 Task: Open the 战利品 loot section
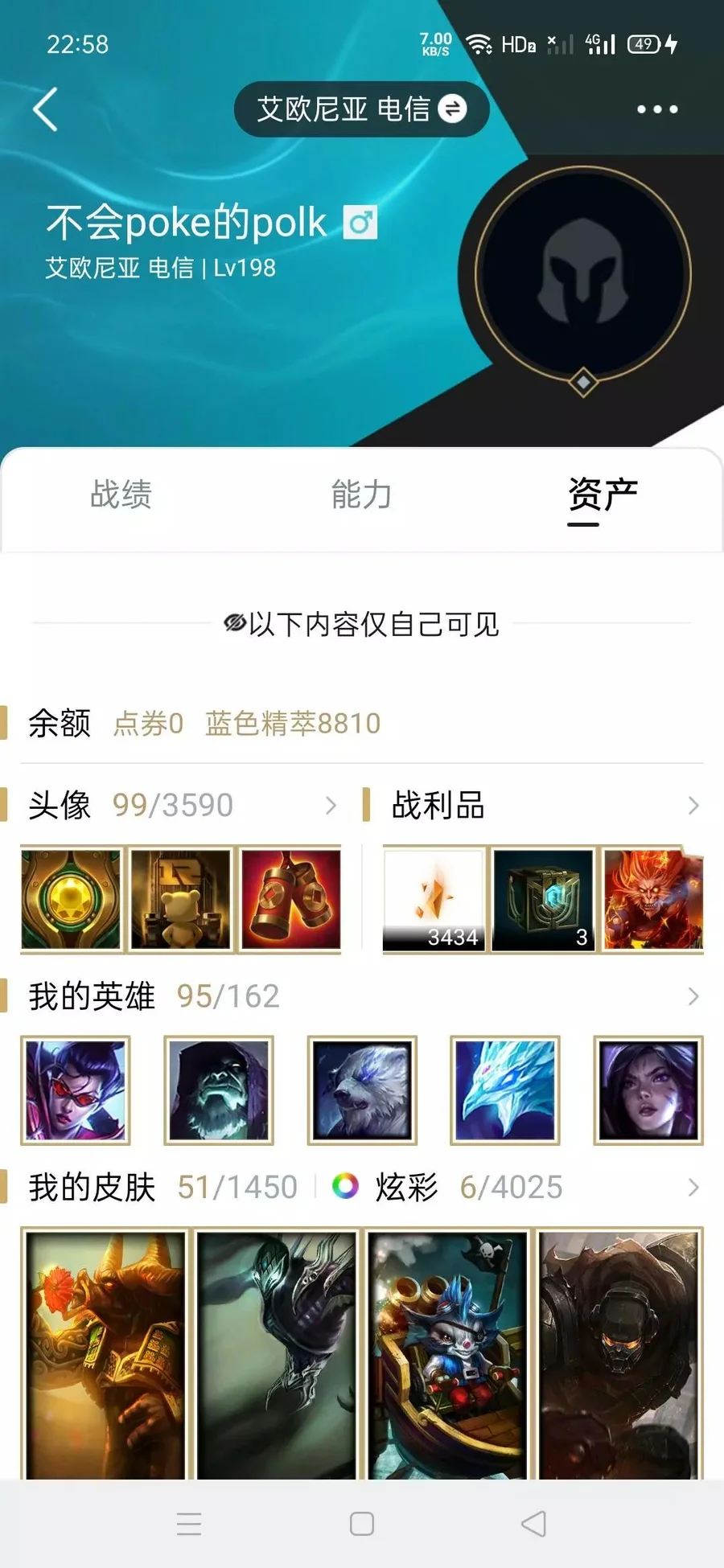click(x=531, y=805)
